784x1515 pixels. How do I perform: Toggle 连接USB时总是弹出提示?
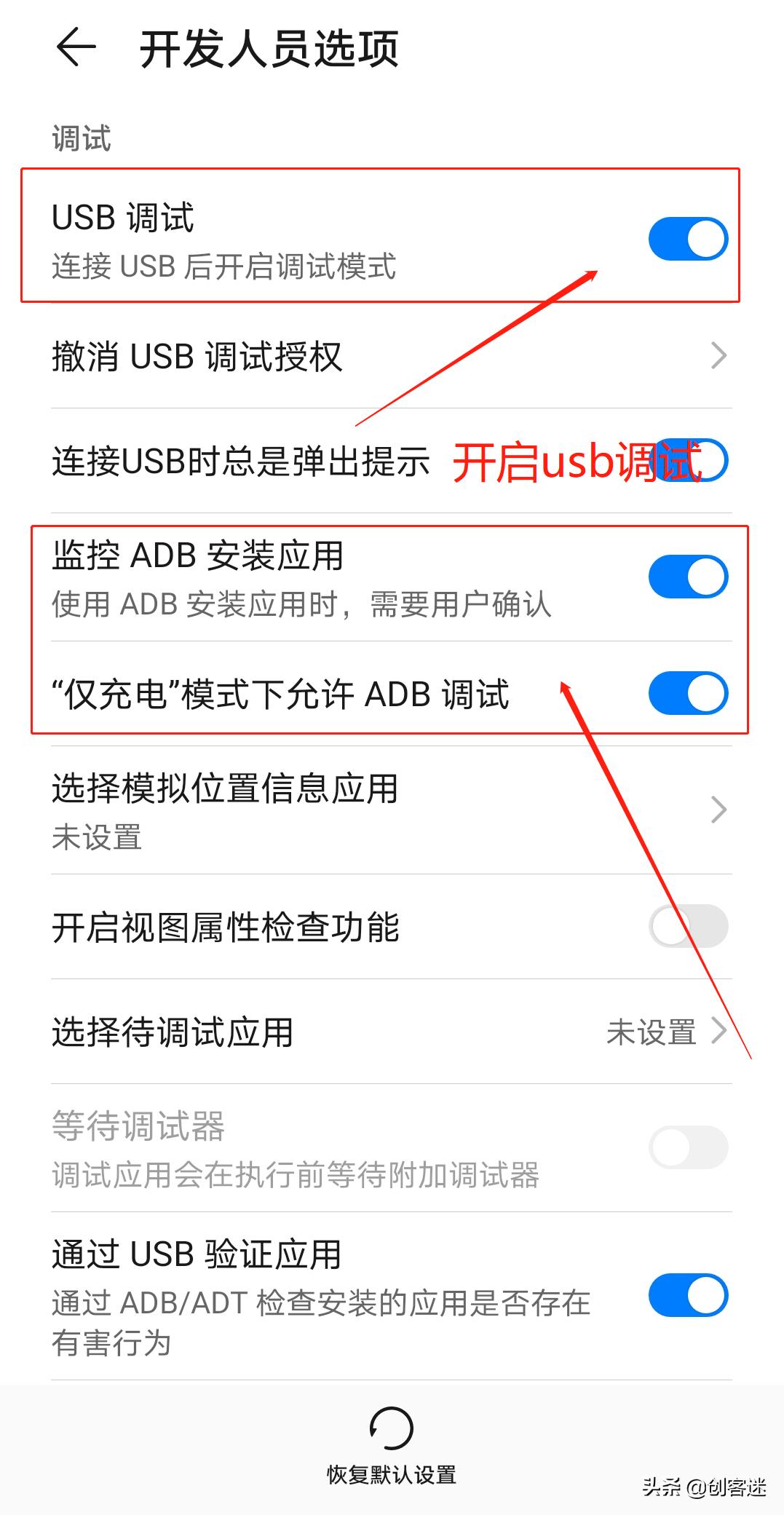(689, 460)
